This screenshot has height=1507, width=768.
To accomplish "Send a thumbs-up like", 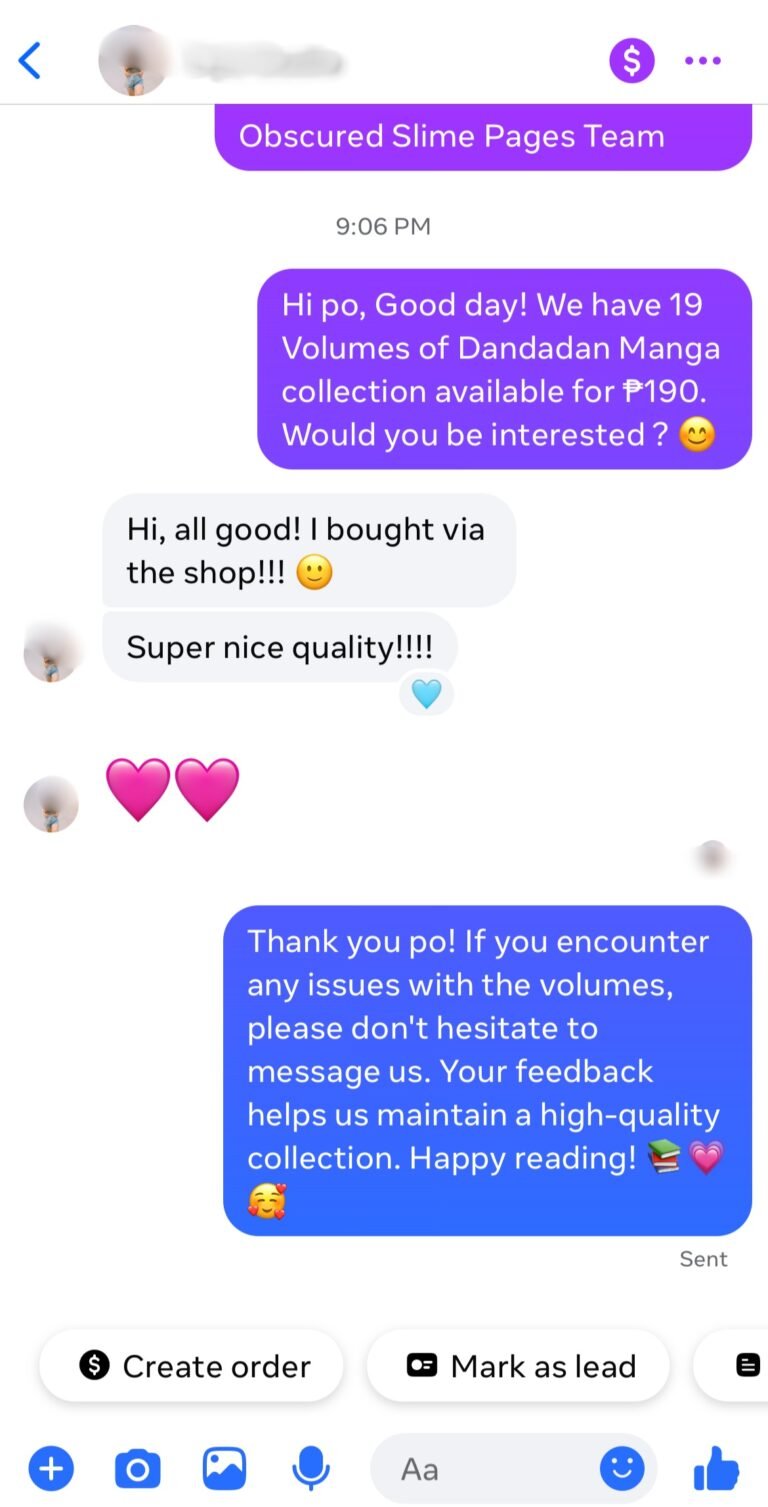I will [716, 1468].
